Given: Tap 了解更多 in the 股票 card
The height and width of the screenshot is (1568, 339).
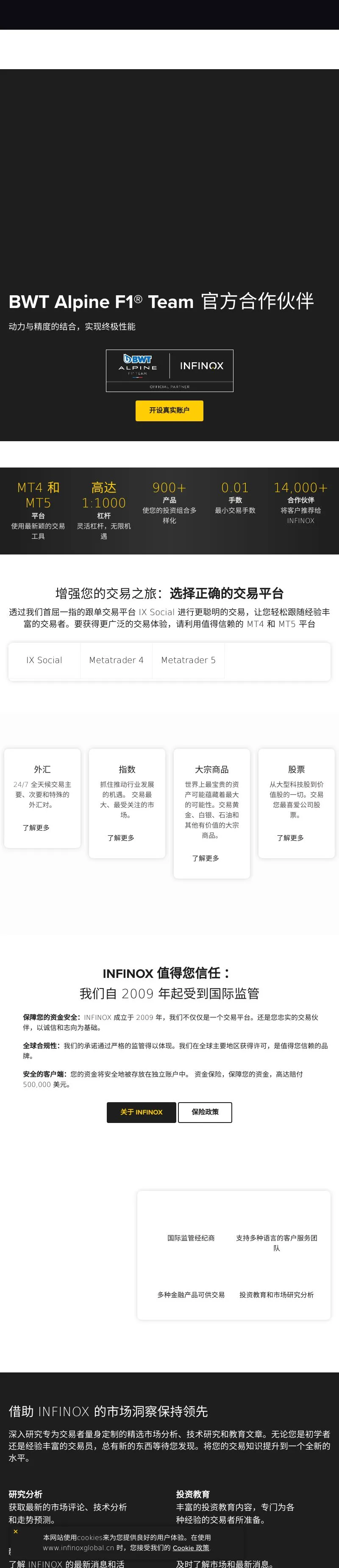Looking at the screenshot, I should point(290,838).
